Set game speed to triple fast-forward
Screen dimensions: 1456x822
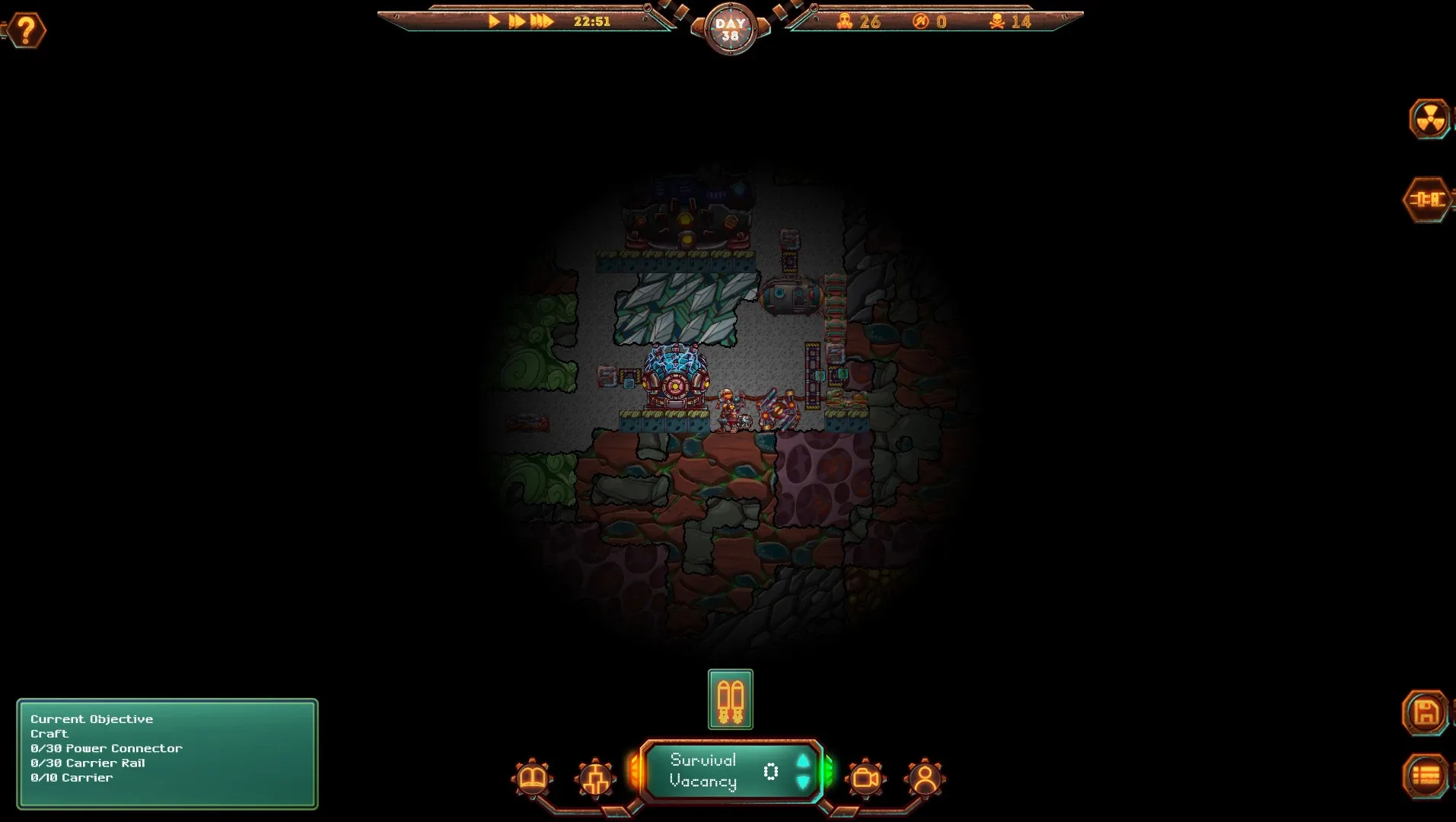point(541,21)
